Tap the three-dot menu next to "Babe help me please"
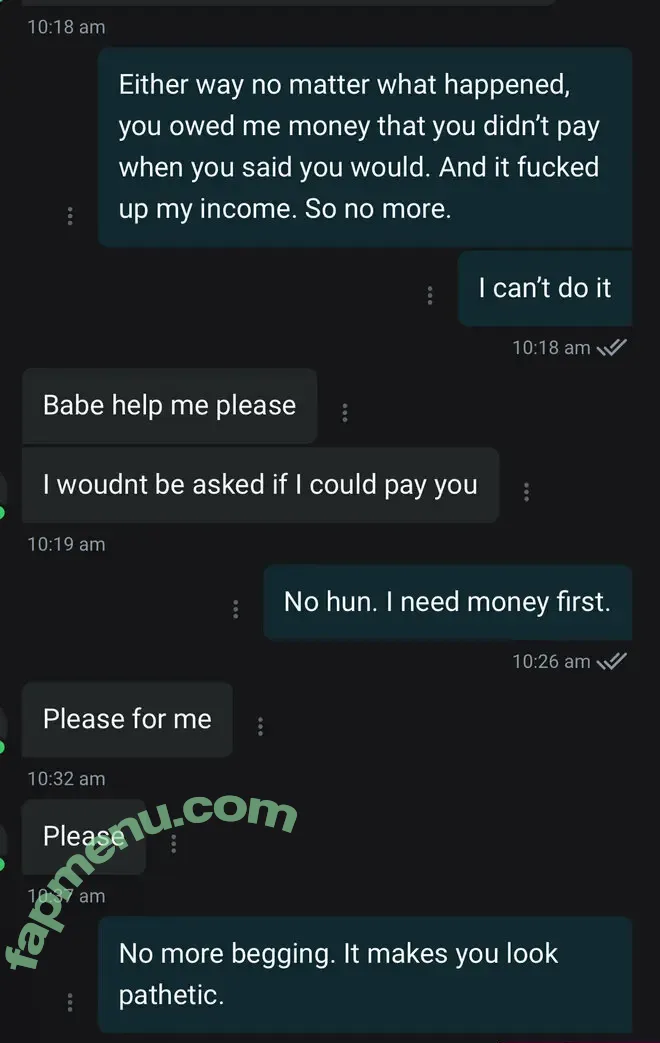660x1043 pixels. 345,412
